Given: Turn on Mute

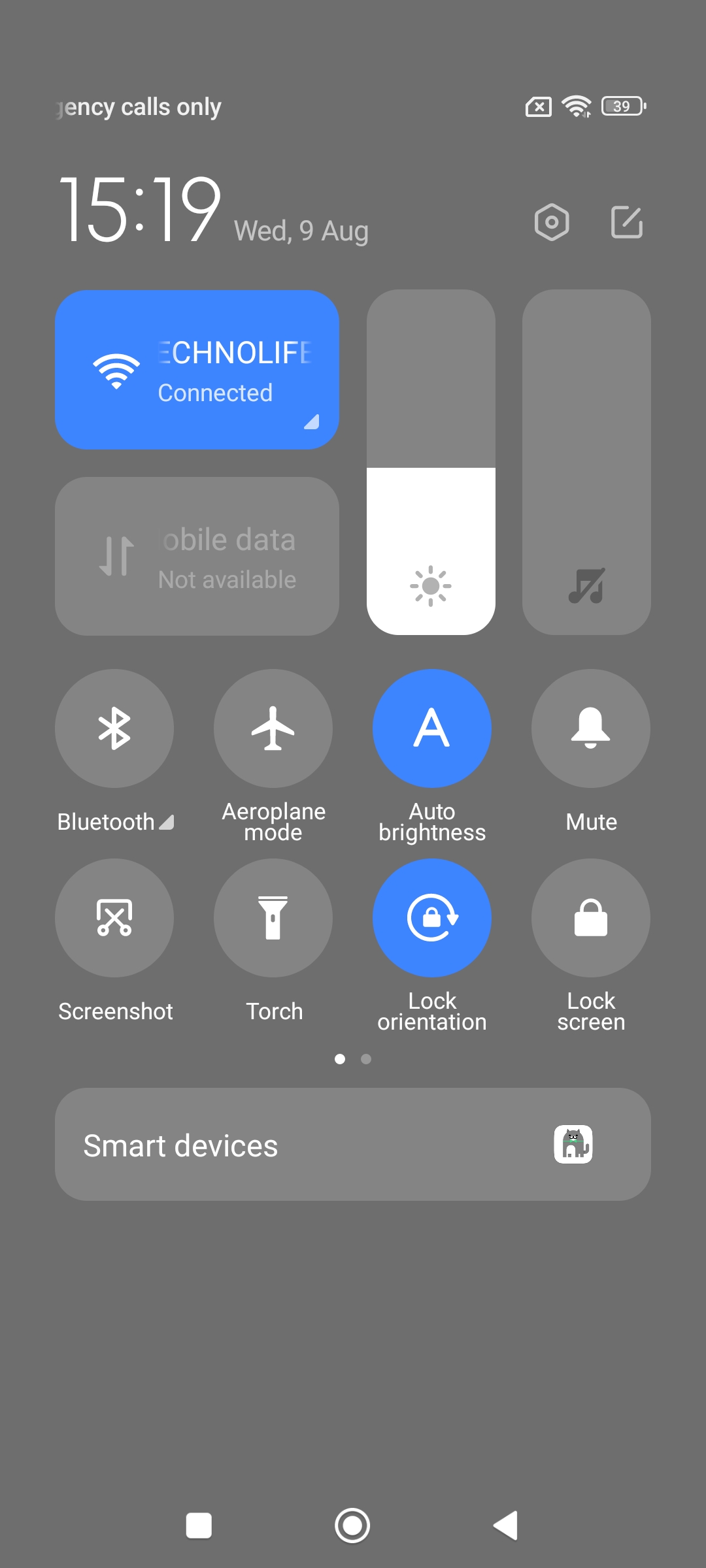Looking at the screenshot, I should click(591, 728).
